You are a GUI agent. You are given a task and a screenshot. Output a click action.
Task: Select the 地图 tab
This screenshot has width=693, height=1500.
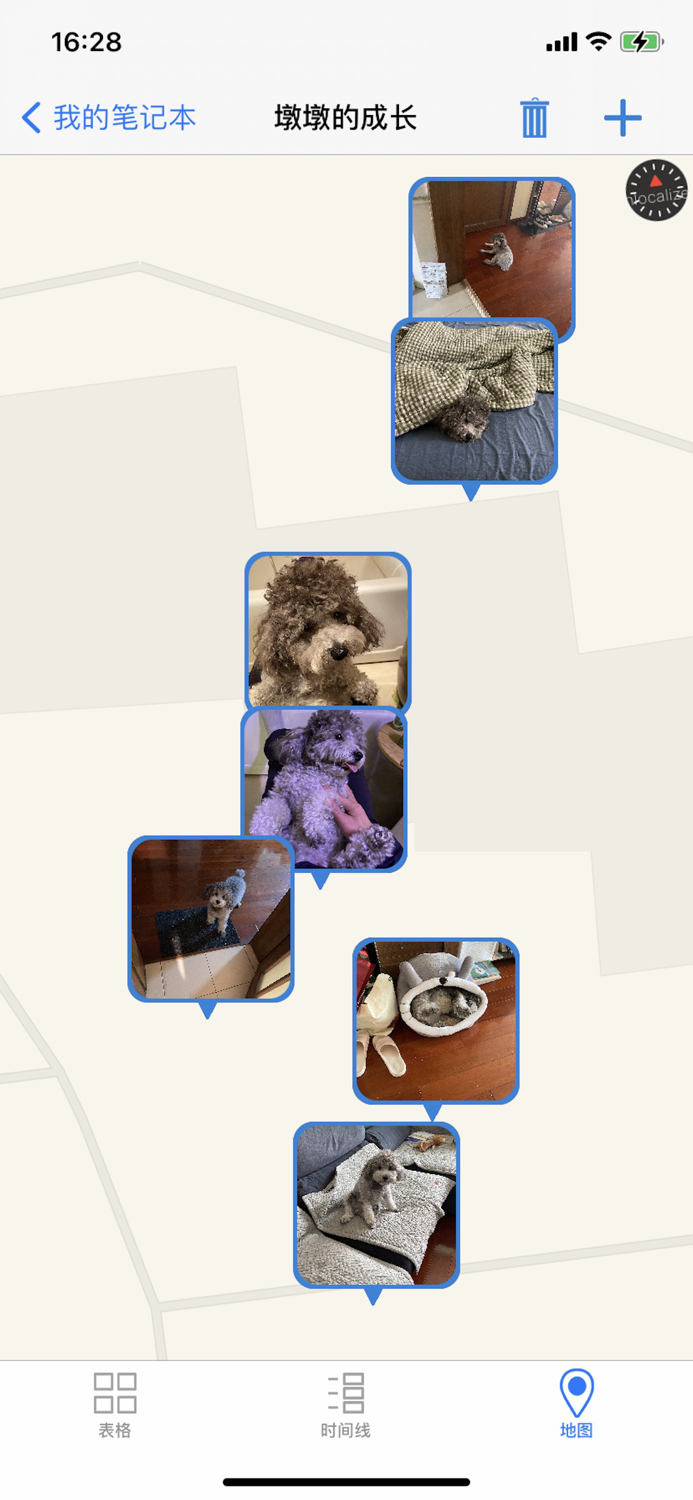[x=576, y=1403]
